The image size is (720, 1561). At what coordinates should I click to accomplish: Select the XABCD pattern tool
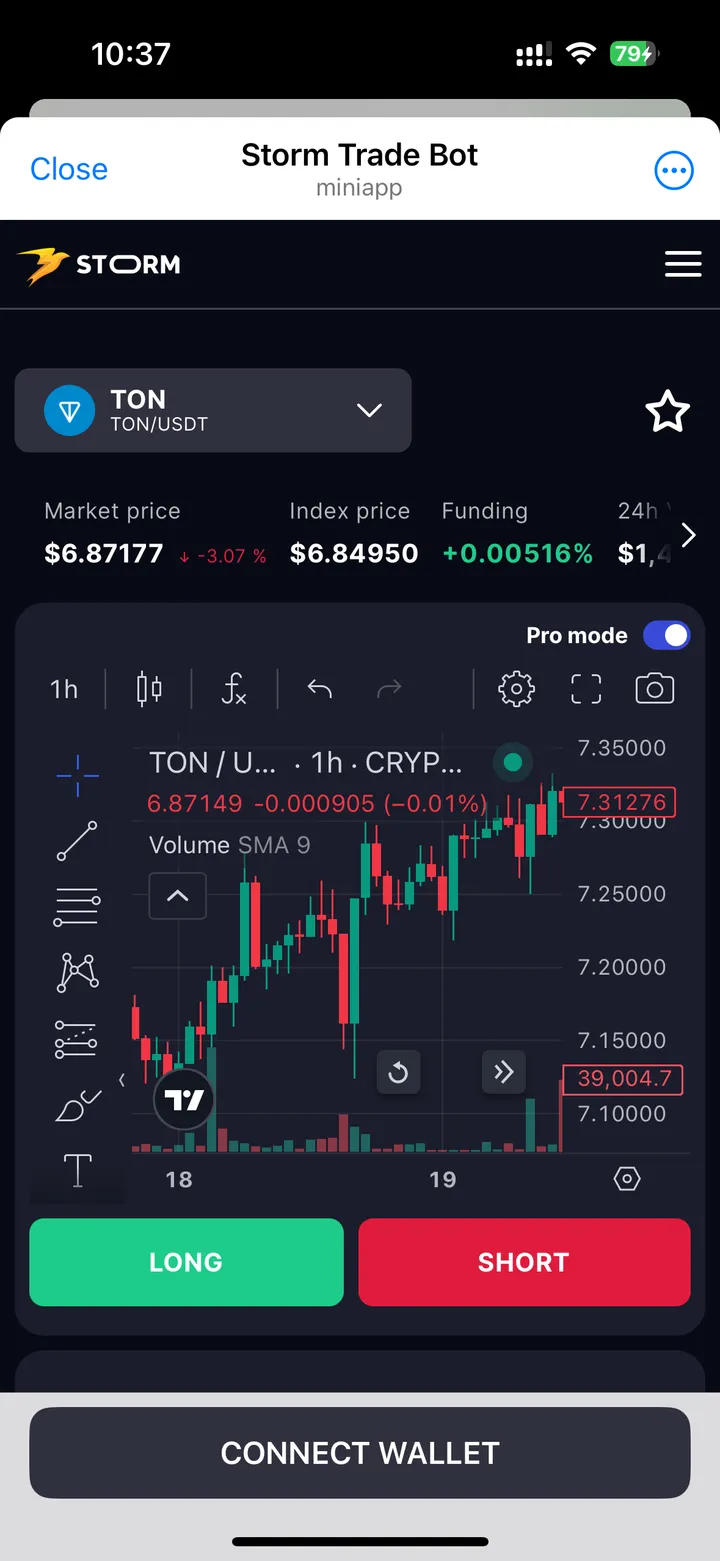76,972
